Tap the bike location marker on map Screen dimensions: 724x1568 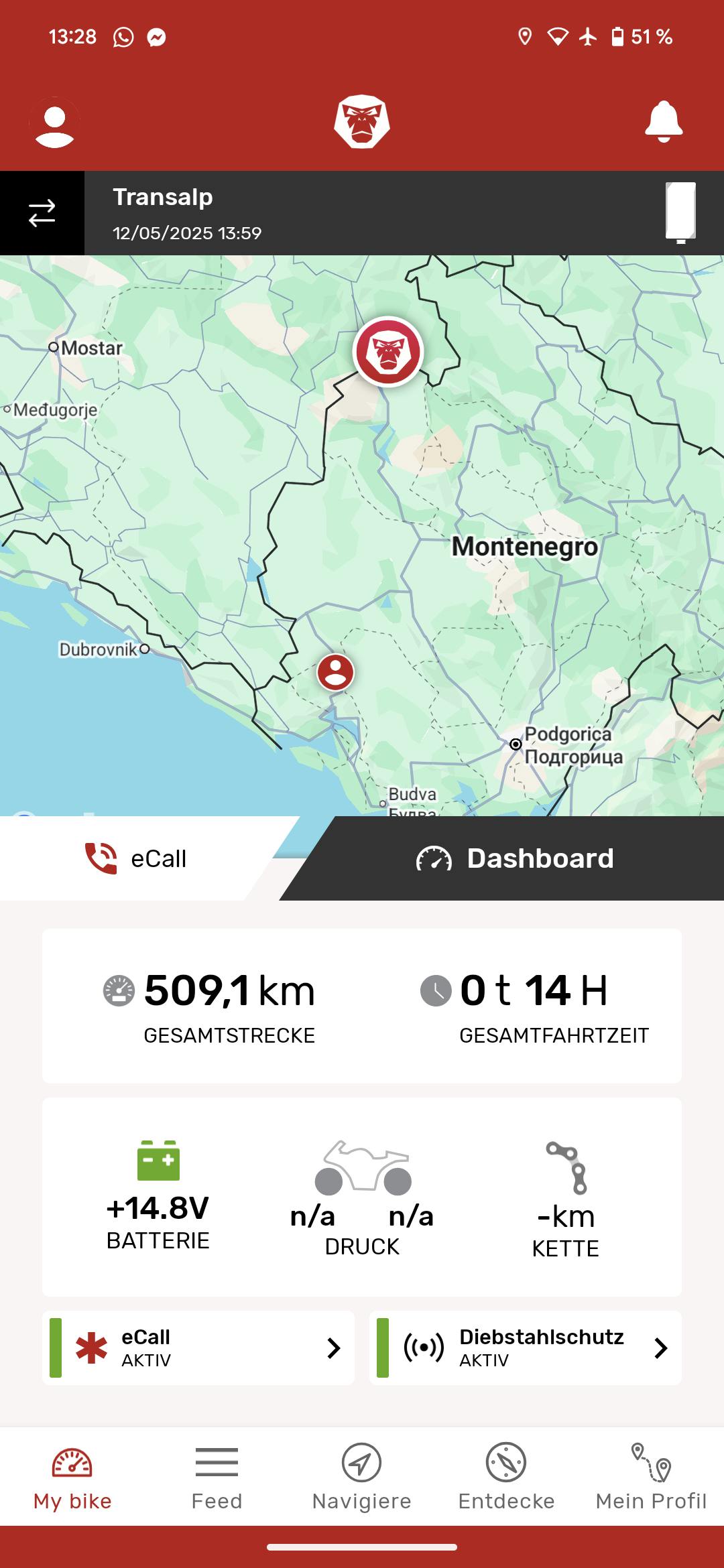(388, 352)
